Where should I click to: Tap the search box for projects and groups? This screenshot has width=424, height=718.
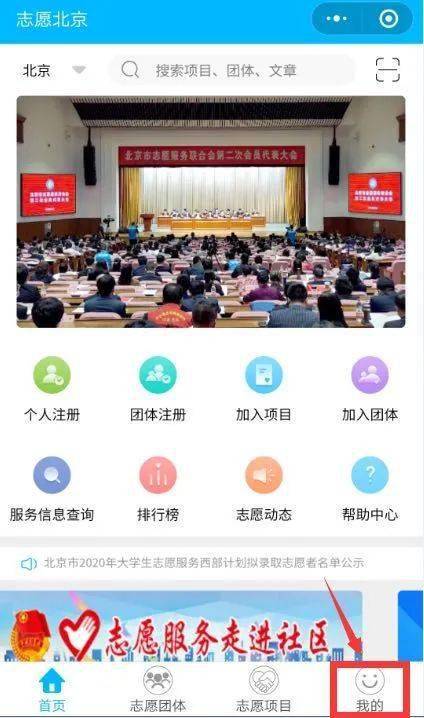[x=232, y=70]
